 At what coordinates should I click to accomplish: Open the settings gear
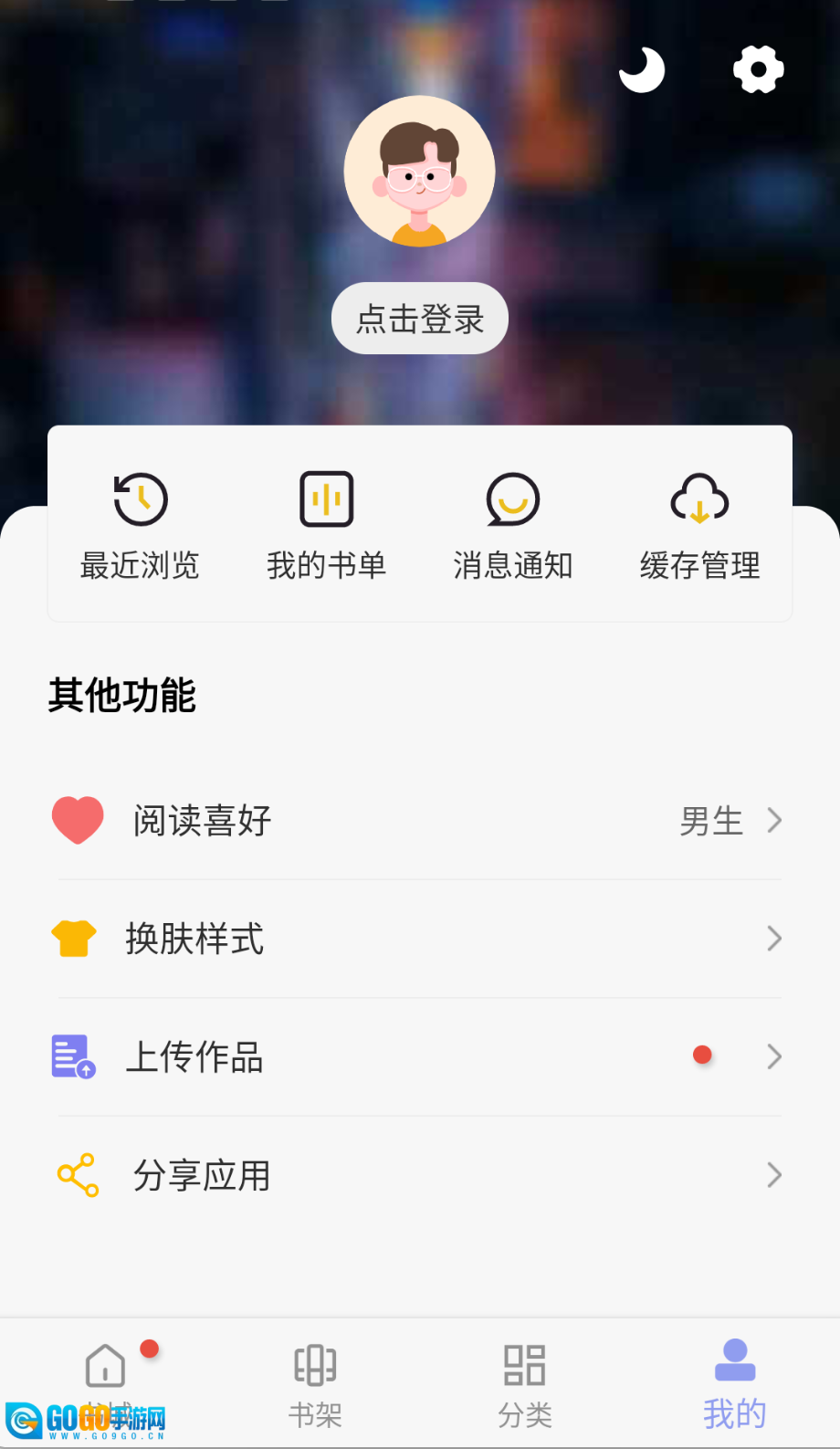coord(758,68)
